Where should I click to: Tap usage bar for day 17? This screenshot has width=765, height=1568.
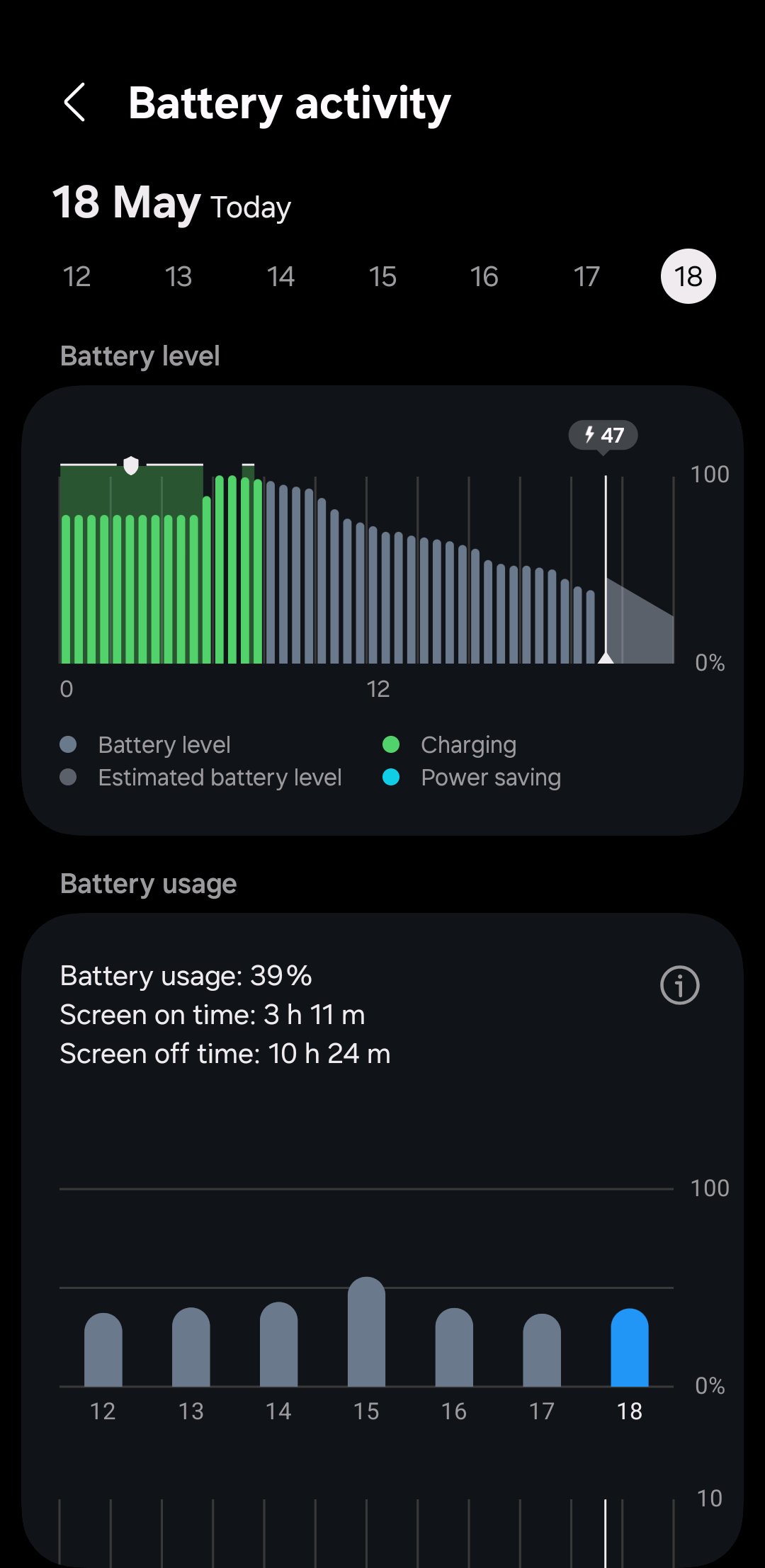pyautogui.click(x=542, y=1350)
